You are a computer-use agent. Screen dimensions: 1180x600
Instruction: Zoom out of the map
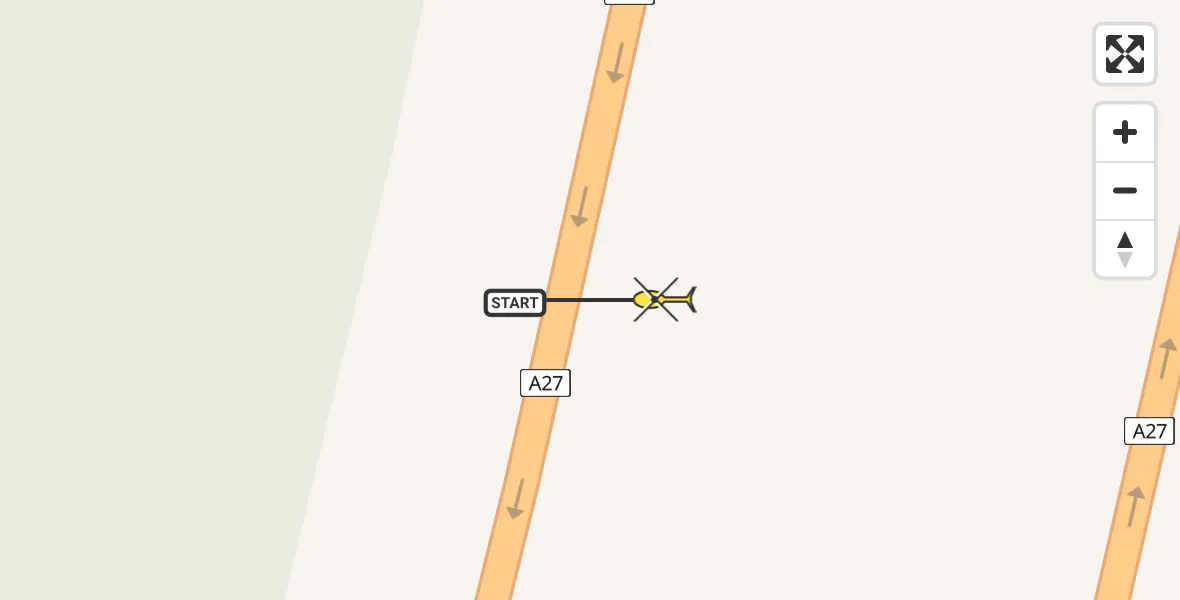click(1124, 191)
